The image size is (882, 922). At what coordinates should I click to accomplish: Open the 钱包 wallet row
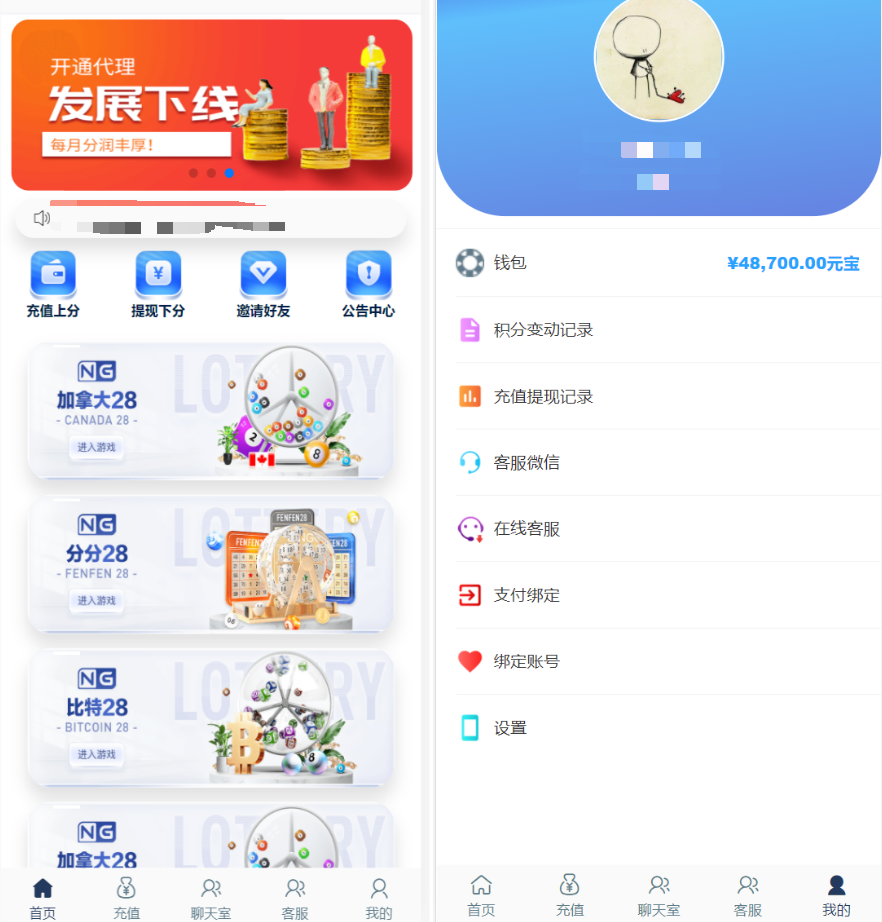[x=657, y=263]
